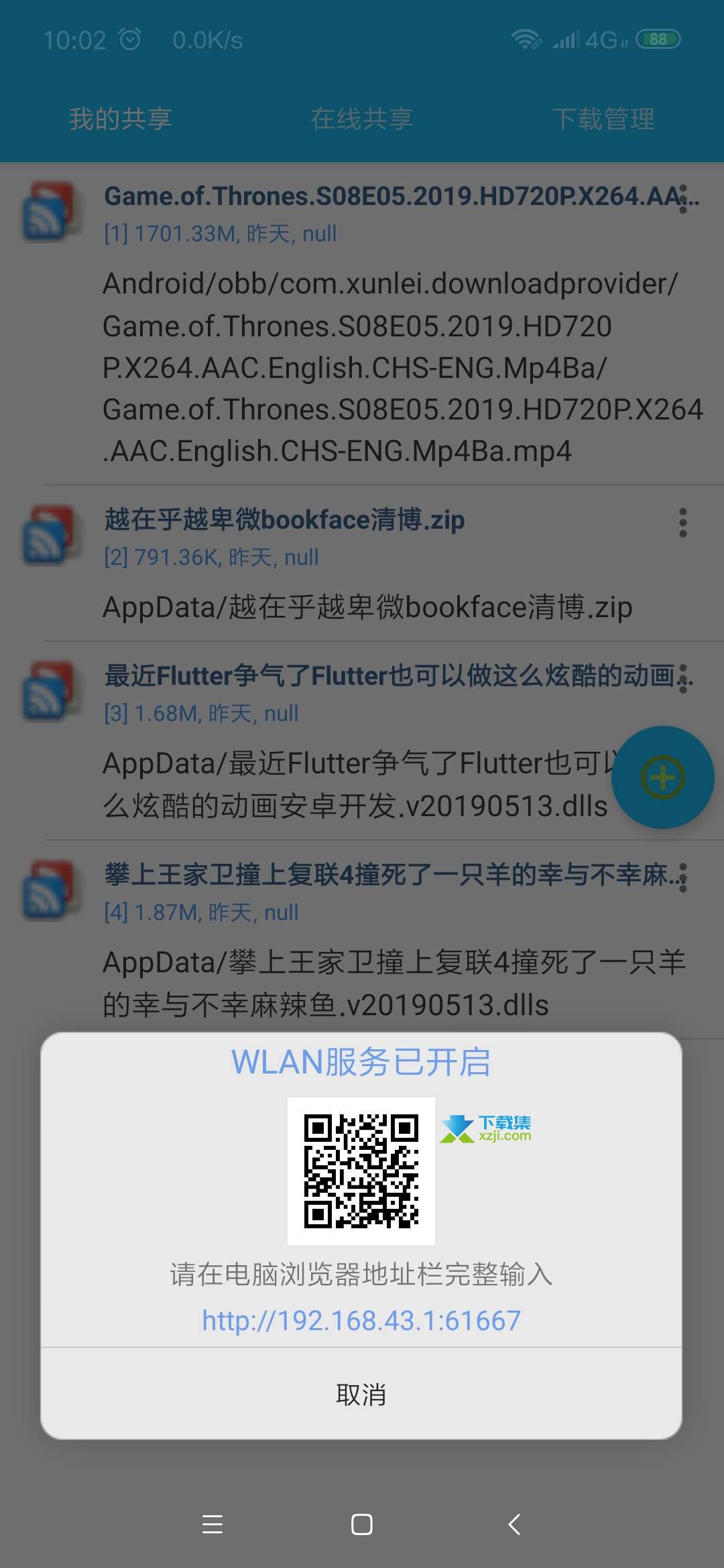Open the overflow menu for the Game.of.Thrones file
724x1568 pixels.
[682, 199]
